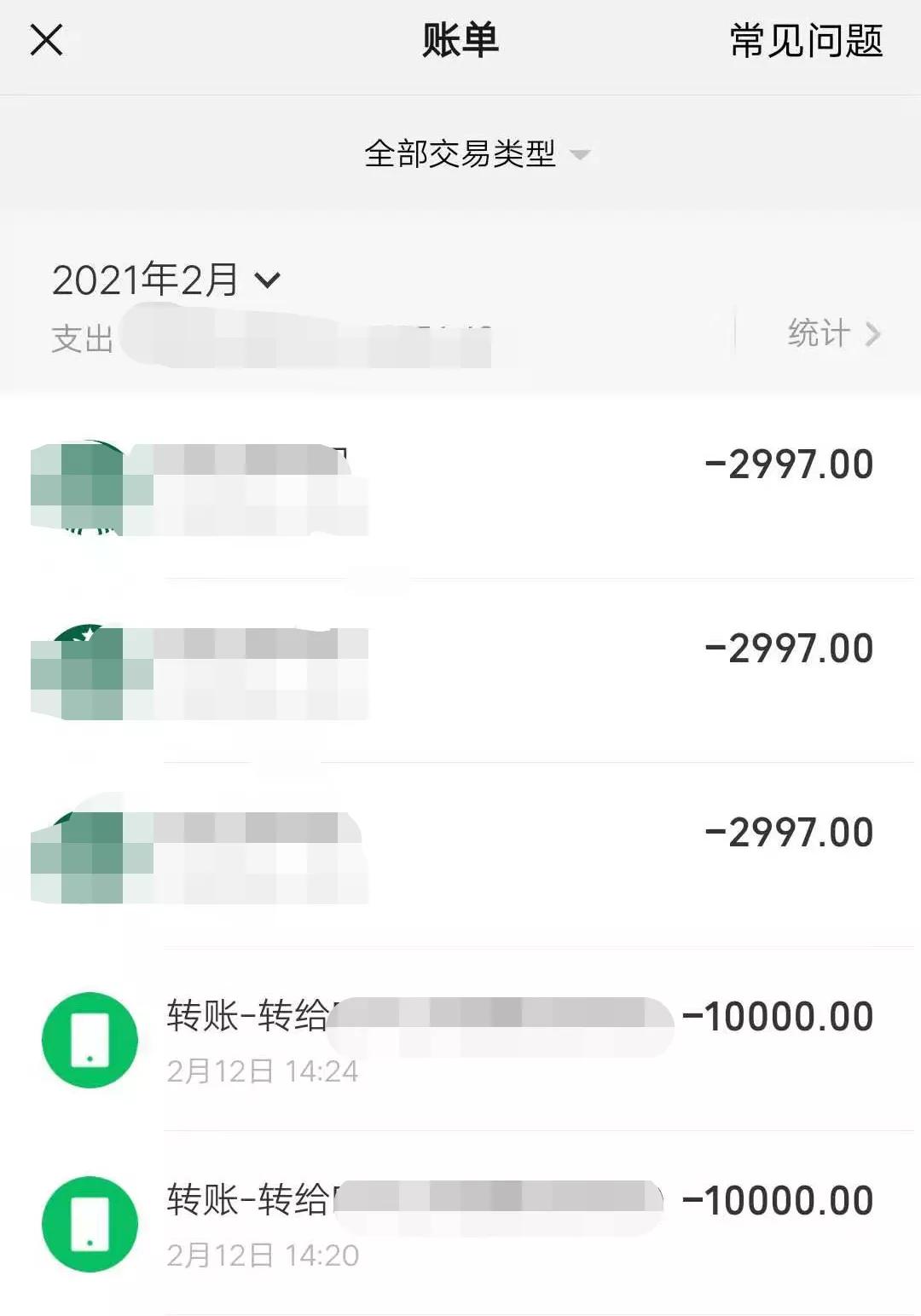The width and height of the screenshot is (921, 1316).
Task: Click the green phone icon of the 14:20 transfer
Action: point(91,1222)
